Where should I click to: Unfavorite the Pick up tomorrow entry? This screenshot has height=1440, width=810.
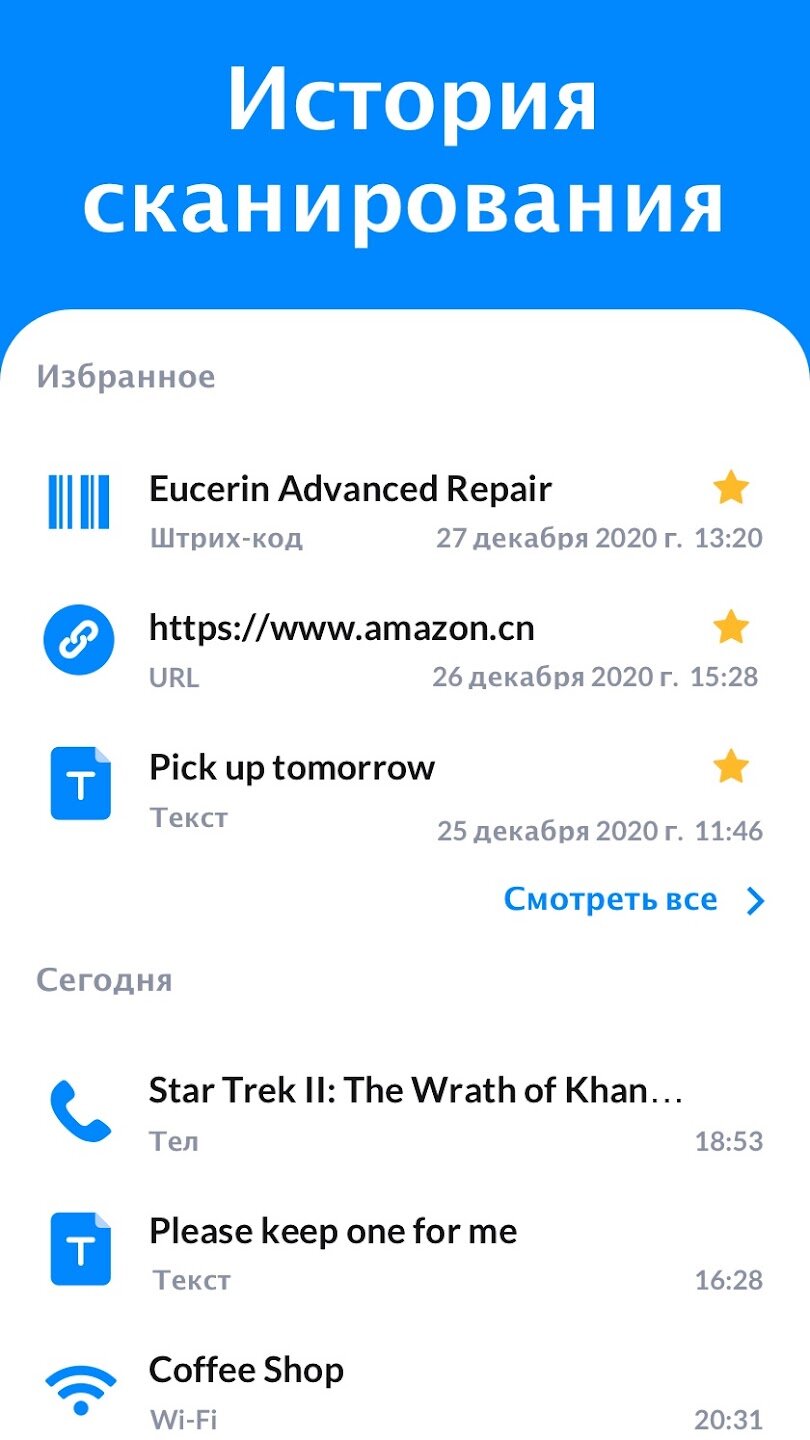click(x=731, y=768)
